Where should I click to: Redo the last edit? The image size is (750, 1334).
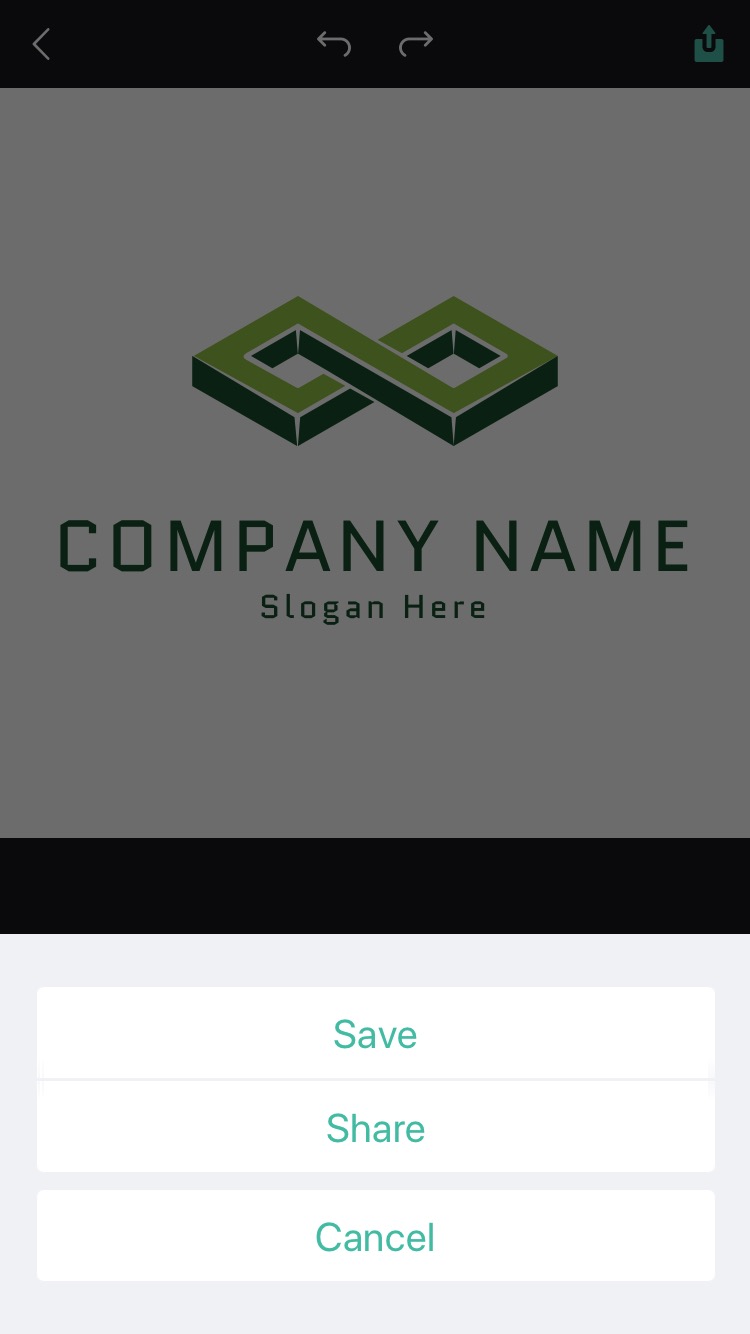(415, 43)
